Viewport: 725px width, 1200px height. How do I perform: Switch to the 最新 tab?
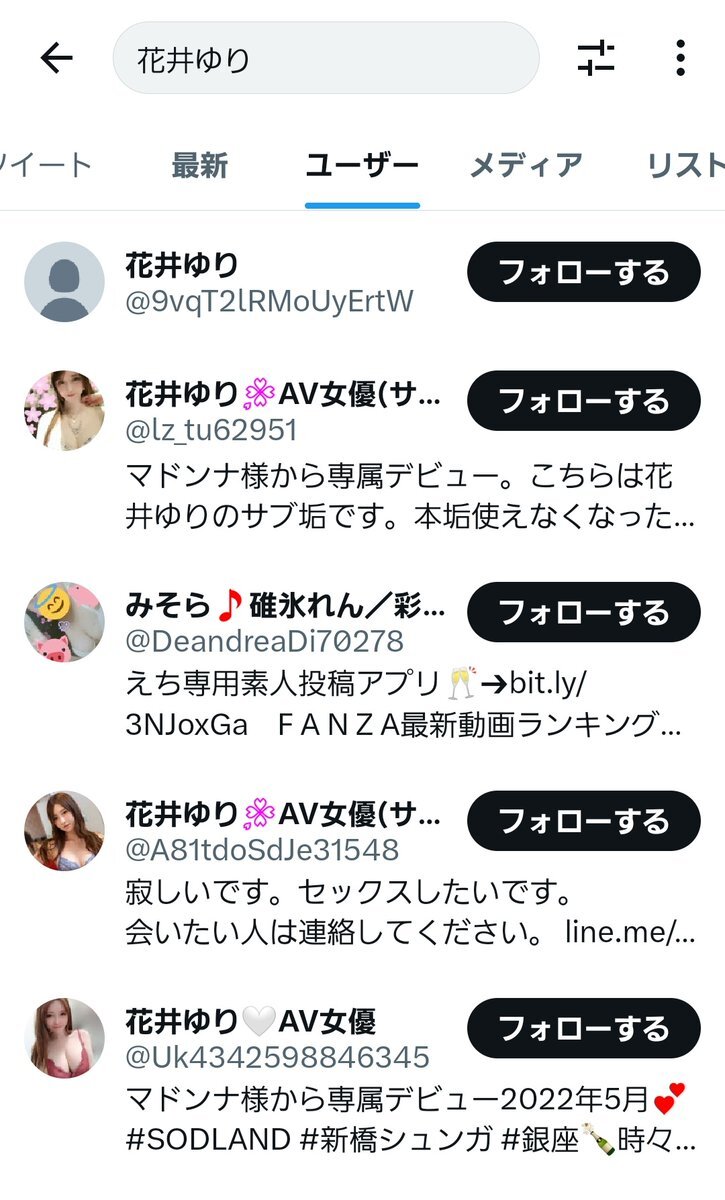point(199,165)
